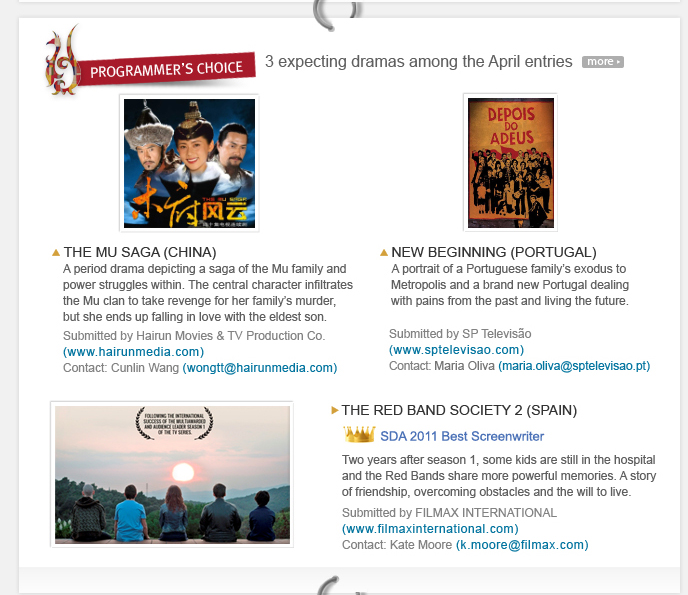Open SDA 2011 Best Screenwriter link
Screen dimensions: 688x595
(x=462, y=436)
